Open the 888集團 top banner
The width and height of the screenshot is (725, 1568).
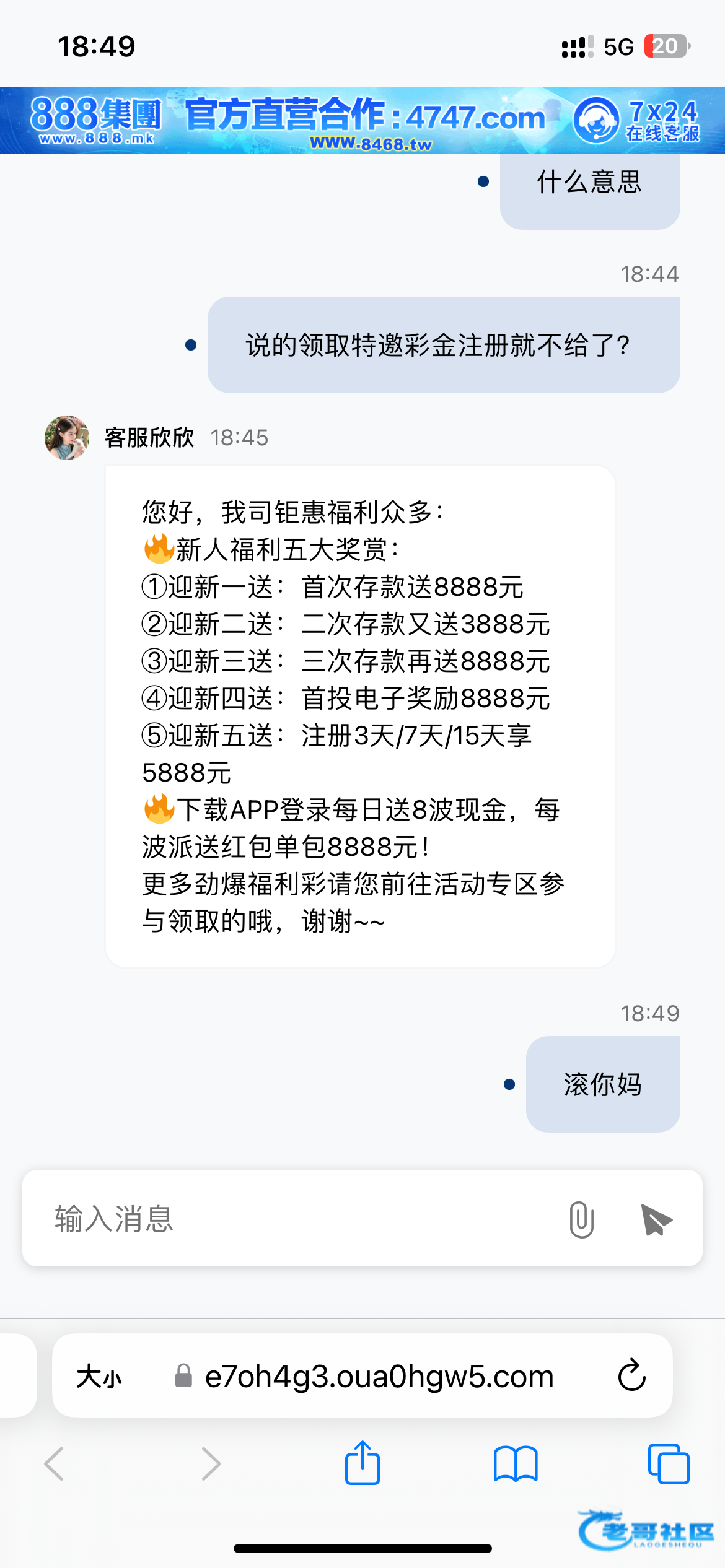click(x=362, y=120)
